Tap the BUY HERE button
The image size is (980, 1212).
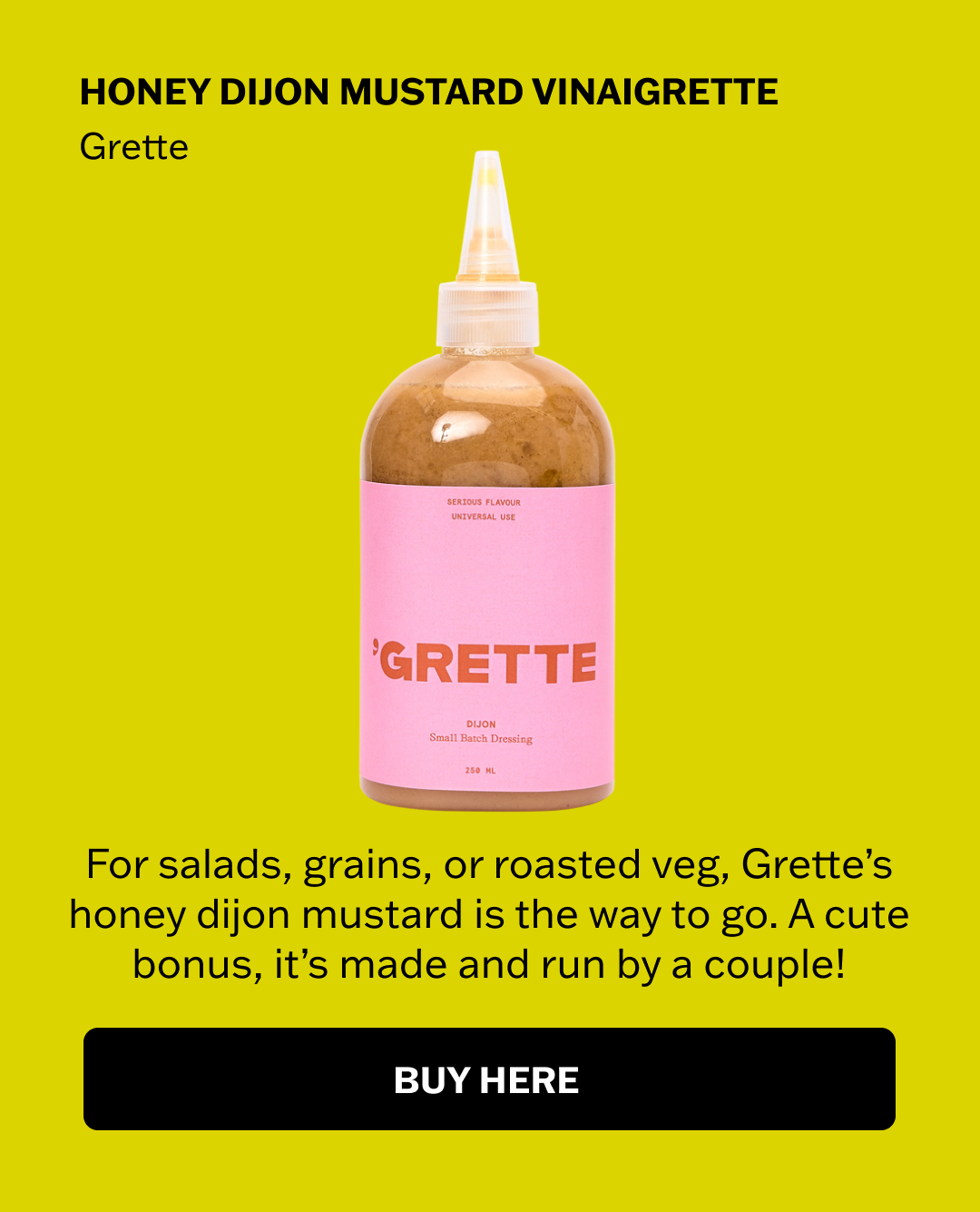click(489, 1079)
